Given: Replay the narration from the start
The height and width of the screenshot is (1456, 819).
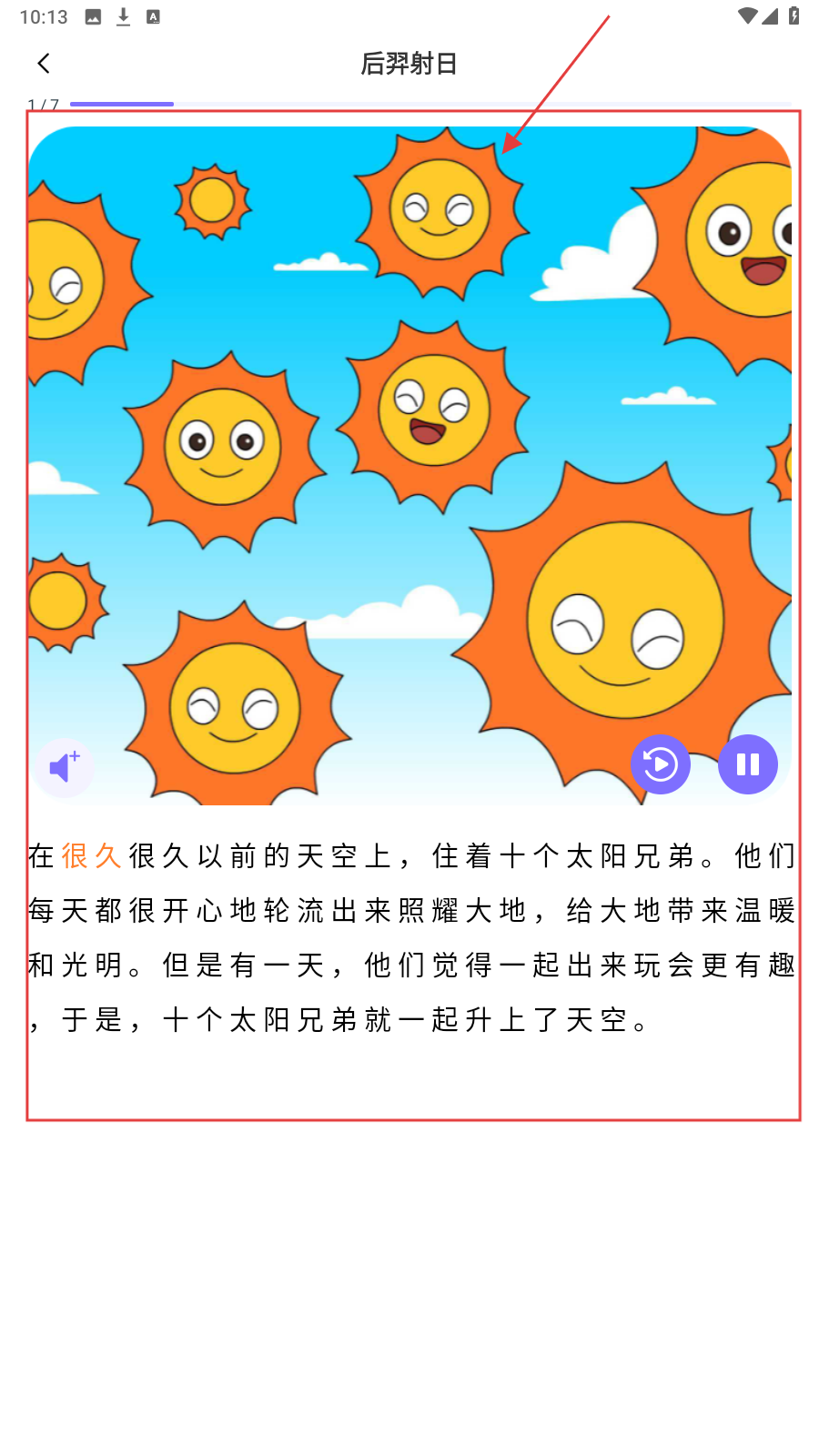Looking at the screenshot, I should tap(661, 764).
